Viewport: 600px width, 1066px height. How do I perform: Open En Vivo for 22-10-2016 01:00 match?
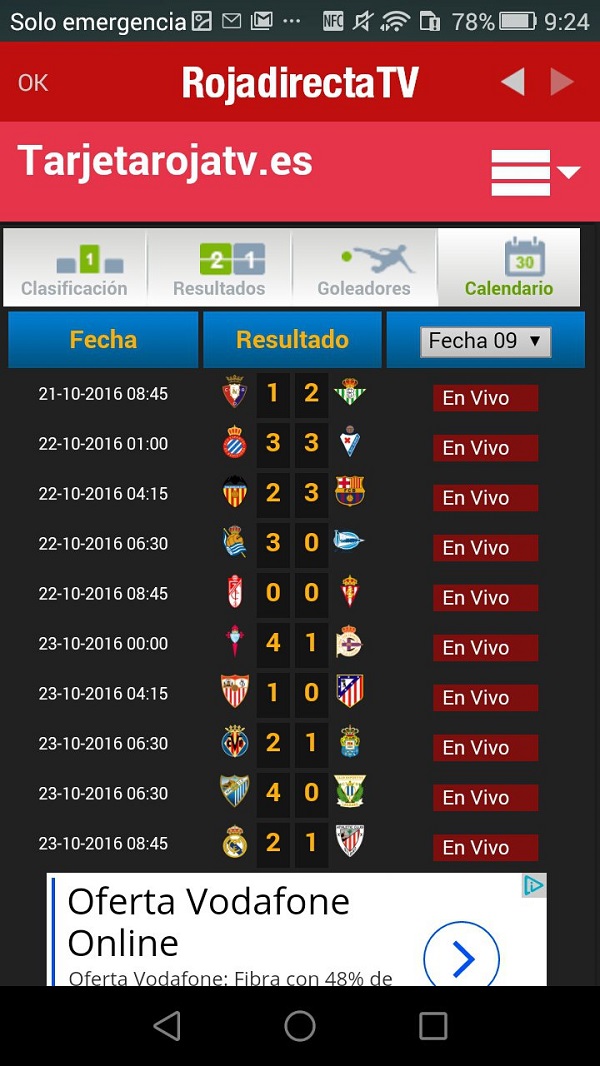click(x=485, y=448)
